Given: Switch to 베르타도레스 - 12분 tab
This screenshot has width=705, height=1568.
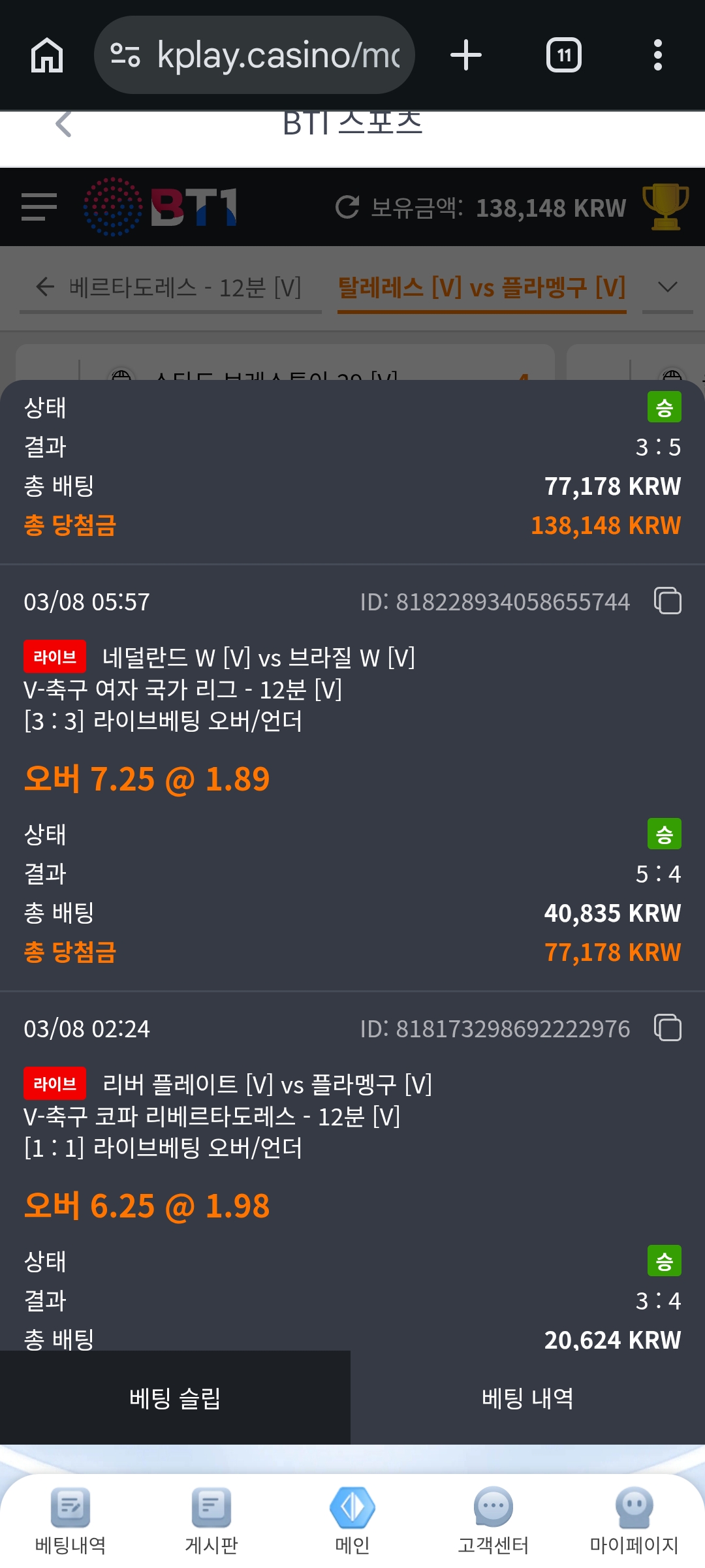Looking at the screenshot, I should coord(170,287).
